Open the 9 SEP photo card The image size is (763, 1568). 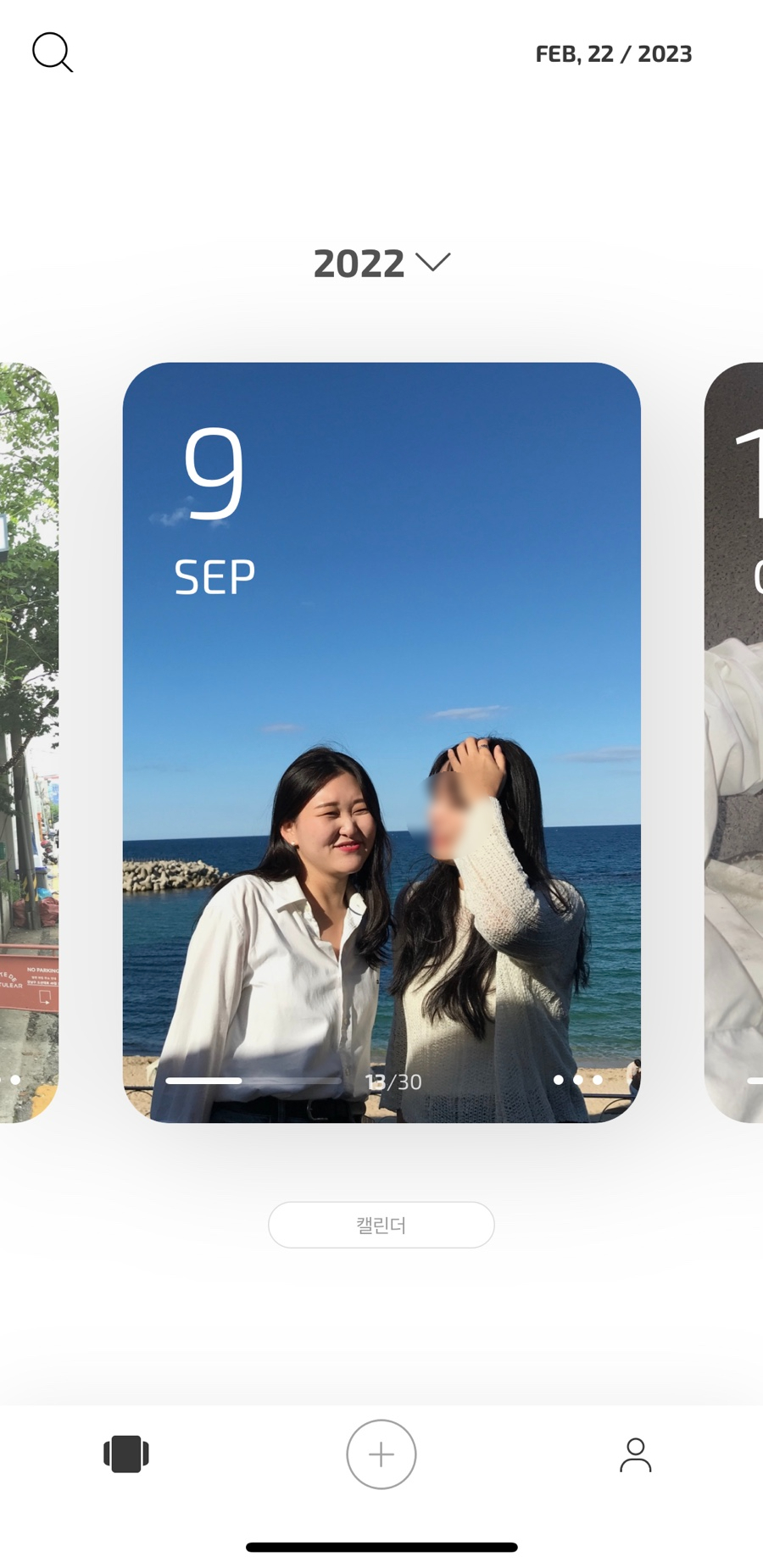(381, 742)
